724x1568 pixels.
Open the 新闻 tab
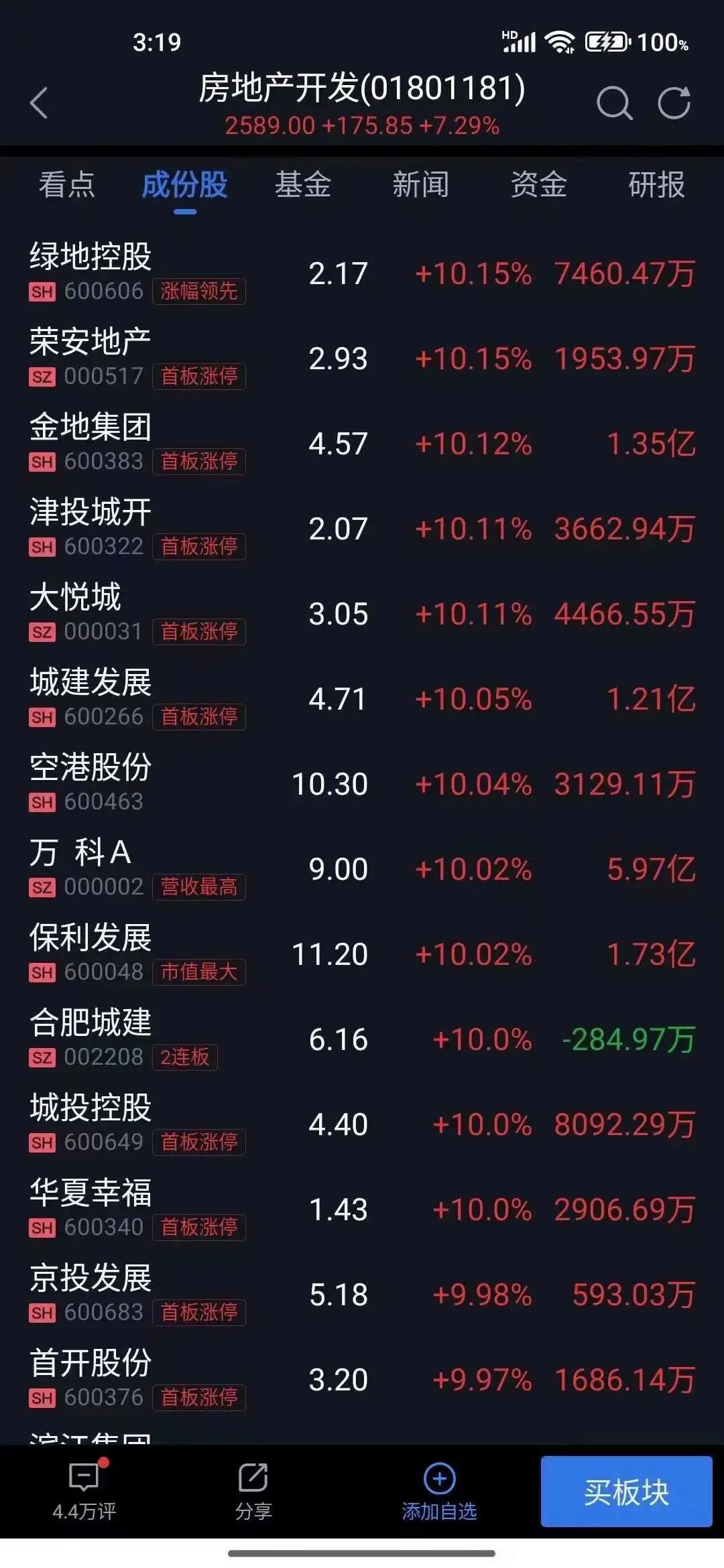tap(420, 185)
